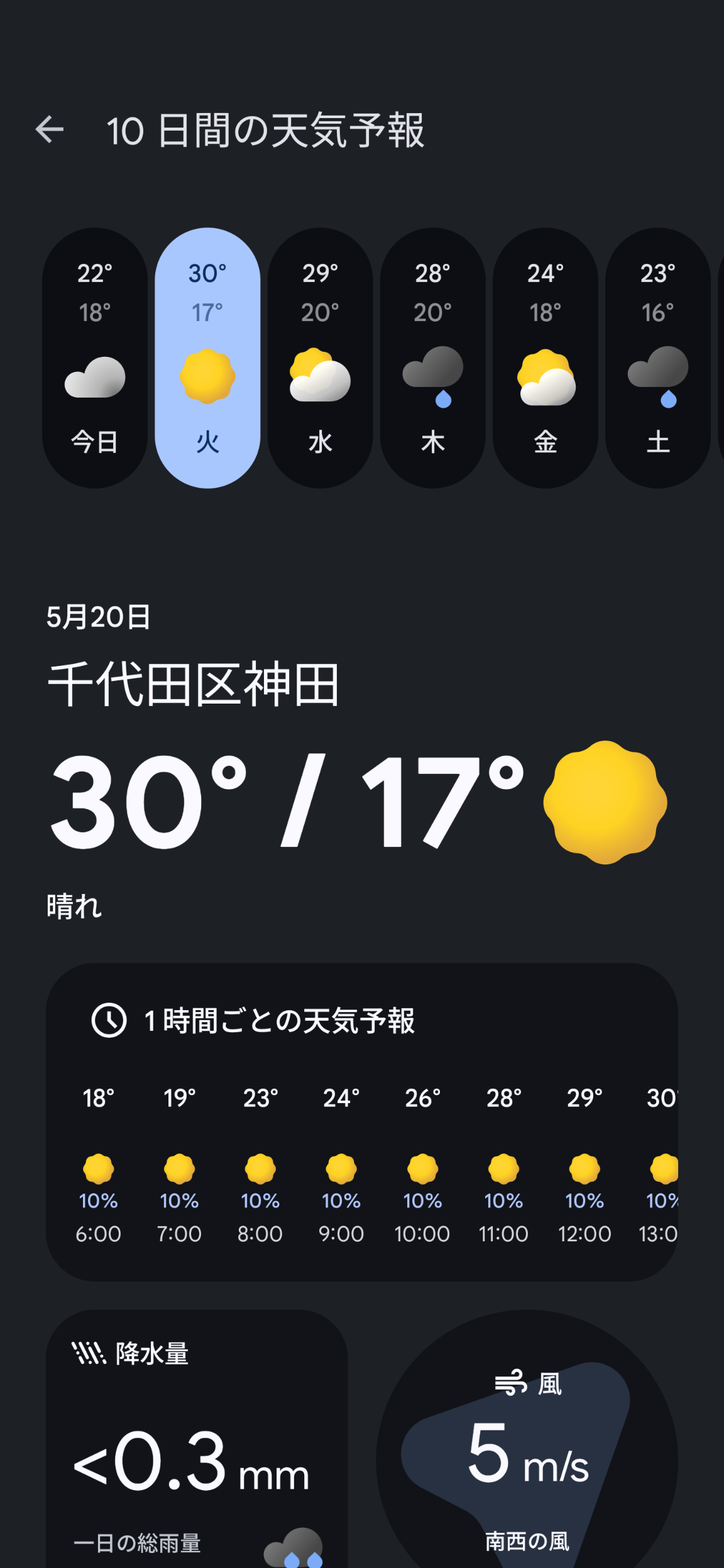This screenshot has width=724, height=1568.
Task: Select the 今日 forecast day
Action: point(95,358)
